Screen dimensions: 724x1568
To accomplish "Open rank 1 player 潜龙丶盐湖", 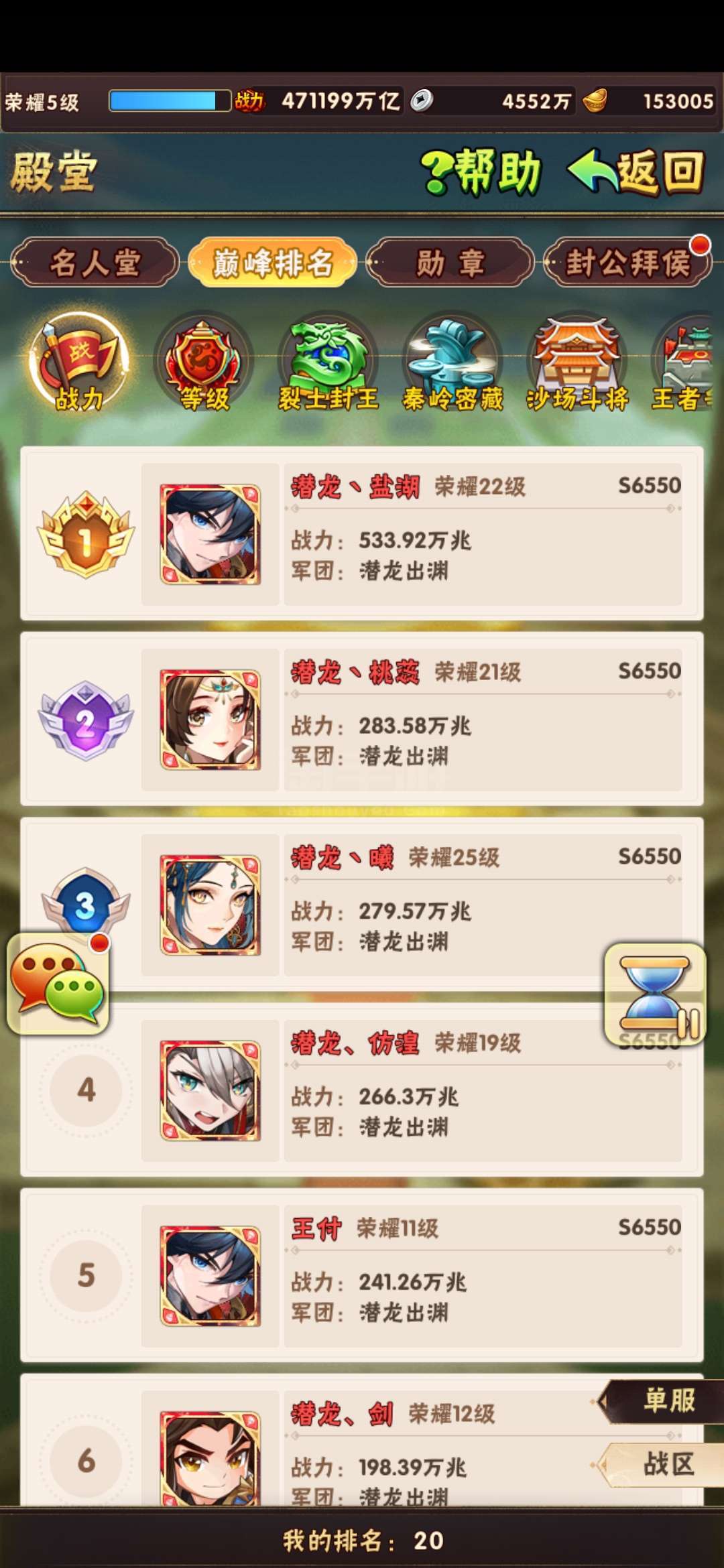I will (362, 533).
